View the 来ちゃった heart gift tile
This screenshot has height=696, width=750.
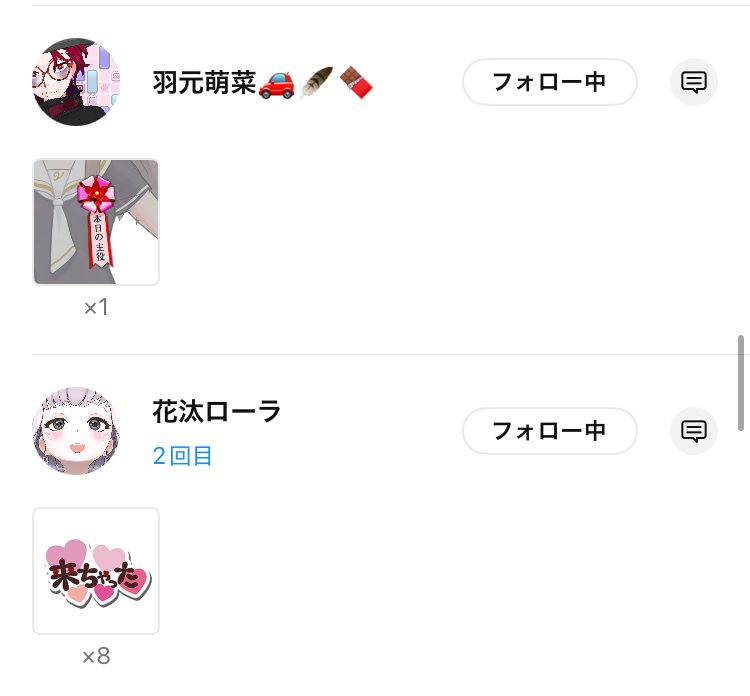(x=96, y=571)
